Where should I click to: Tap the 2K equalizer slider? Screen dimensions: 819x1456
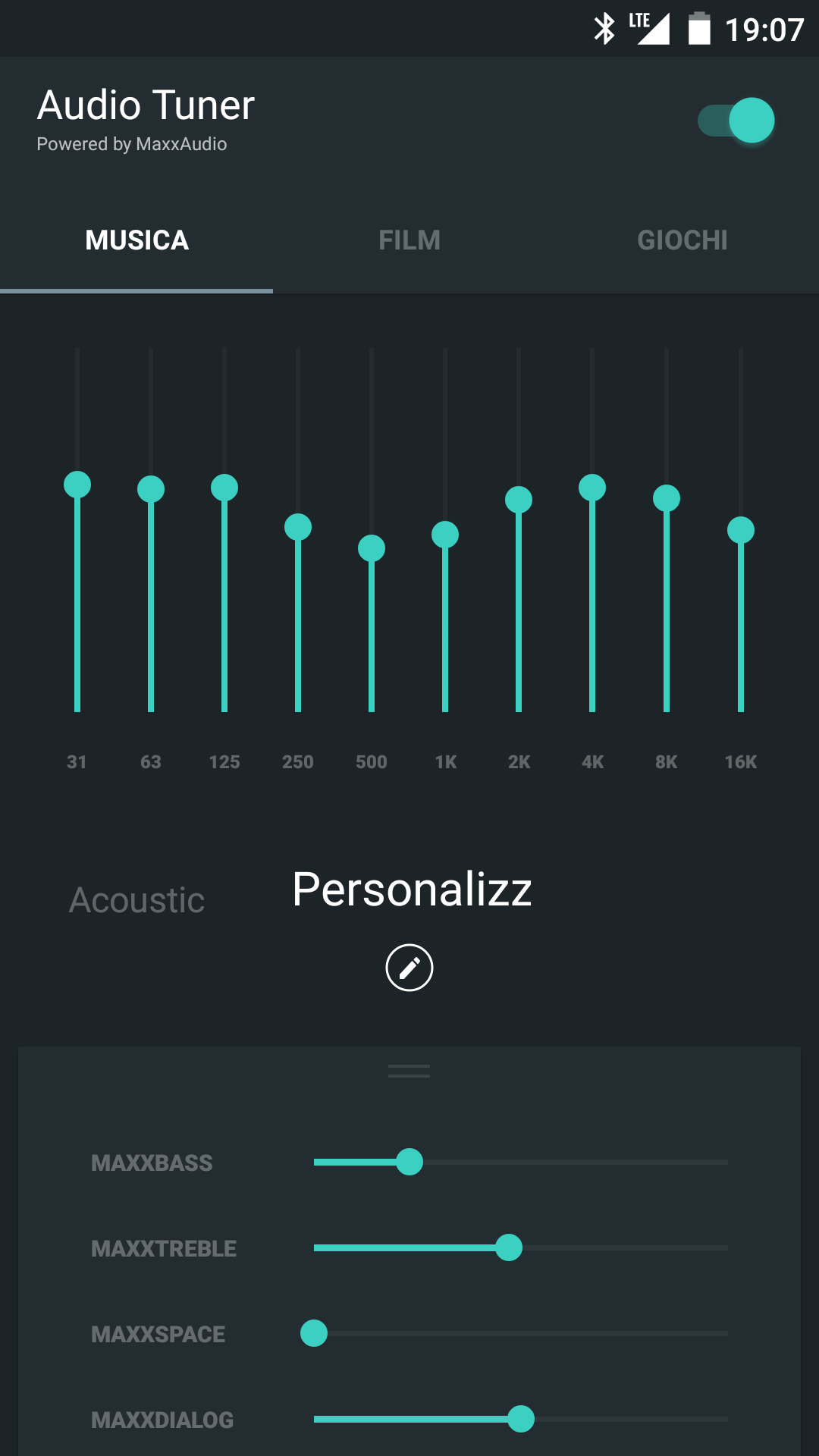click(519, 530)
